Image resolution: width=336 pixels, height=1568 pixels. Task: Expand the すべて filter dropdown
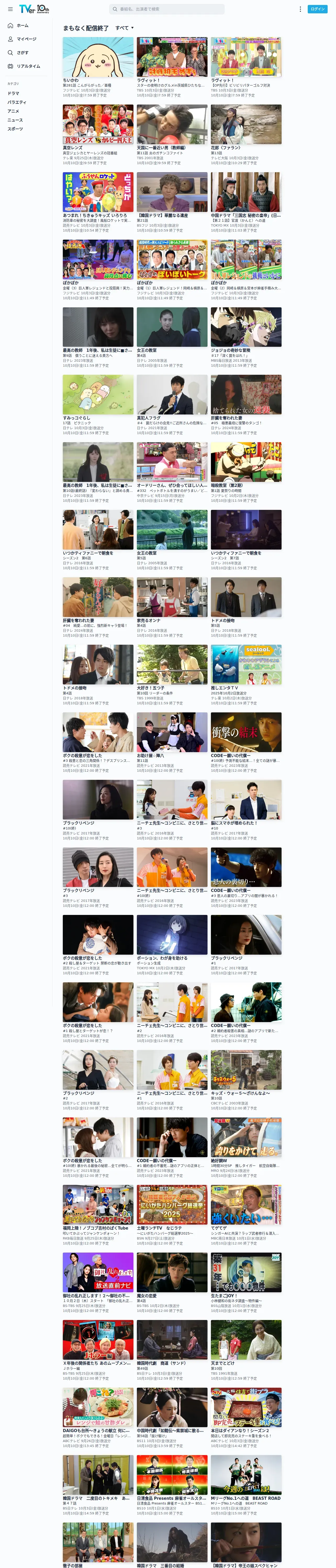(124, 28)
